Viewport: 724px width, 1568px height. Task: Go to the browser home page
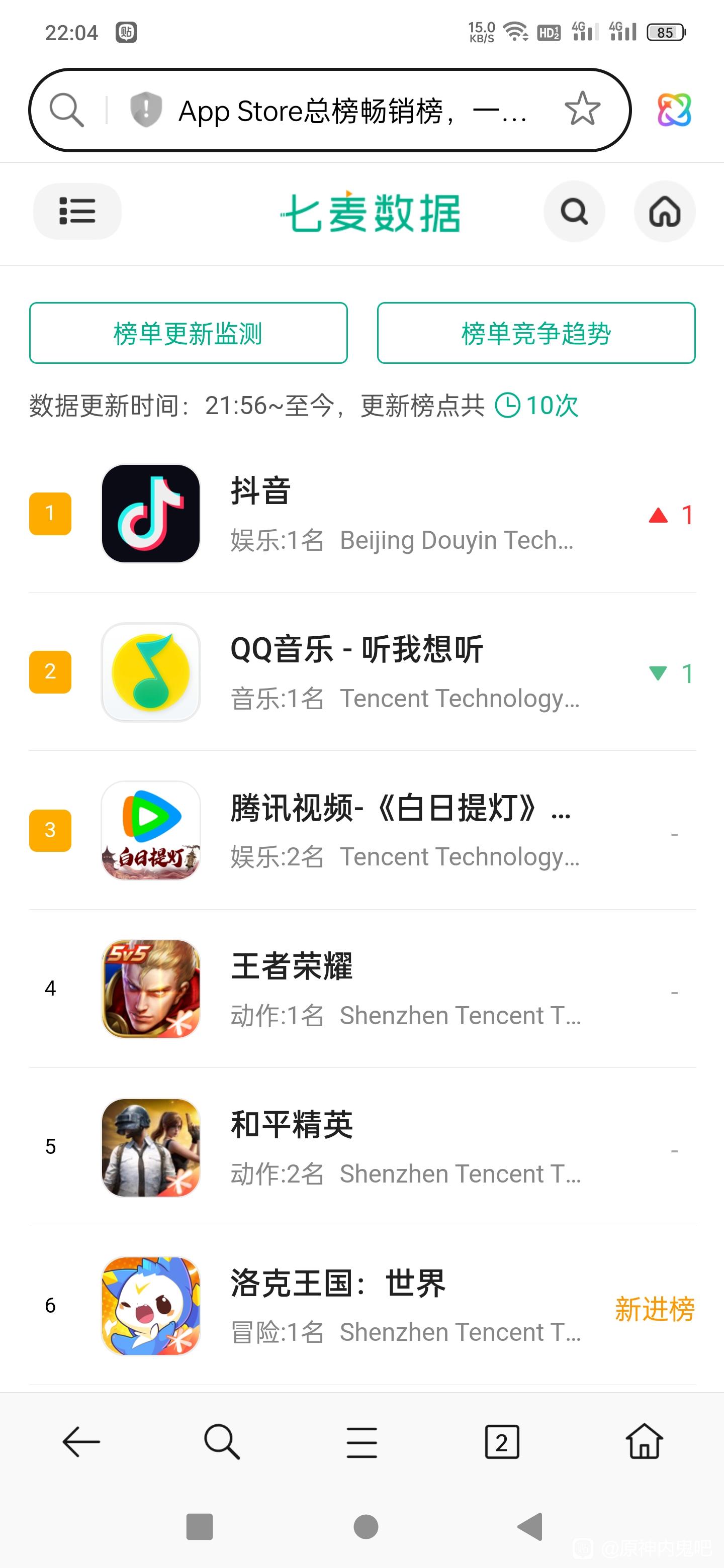(644, 1441)
